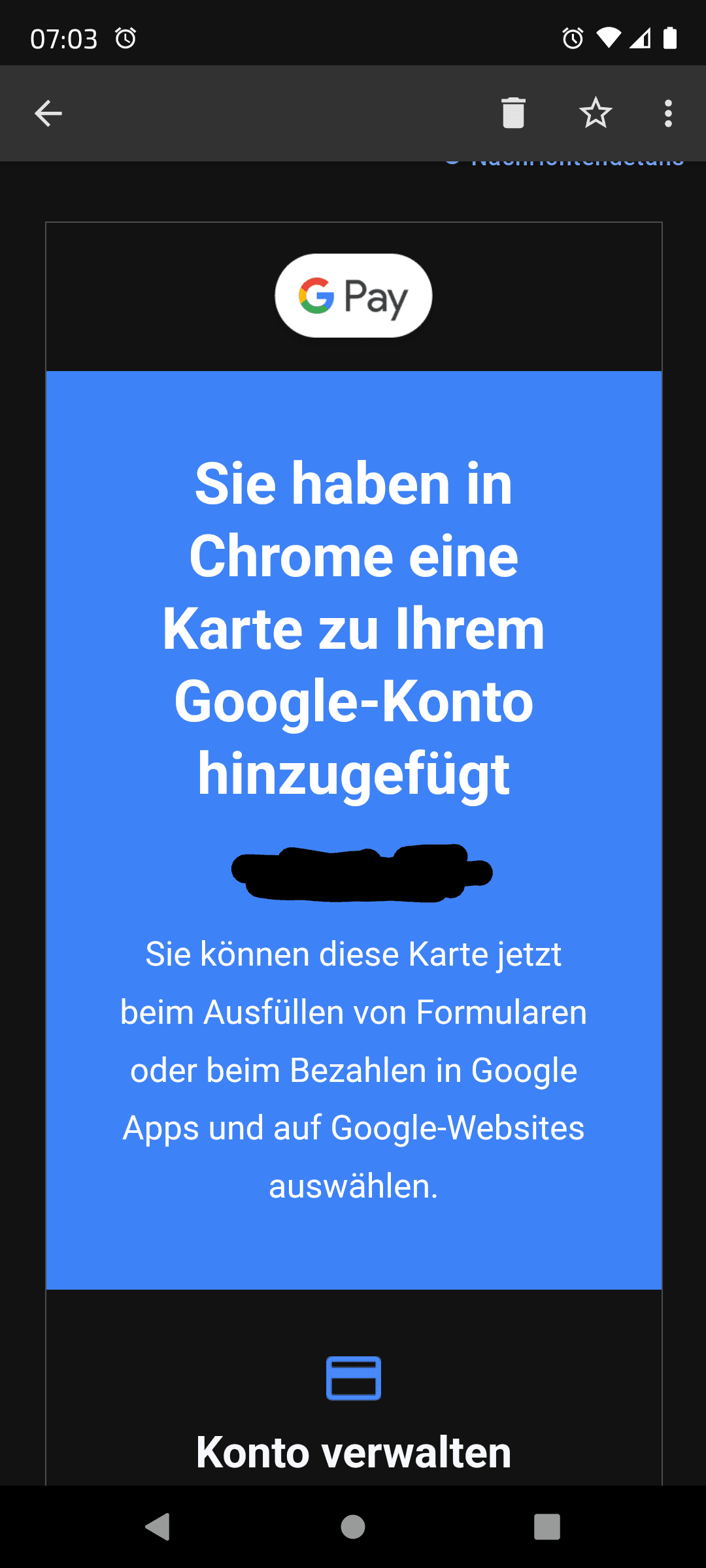Tap the system home button
706x1568 pixels.
[353, 1527]
